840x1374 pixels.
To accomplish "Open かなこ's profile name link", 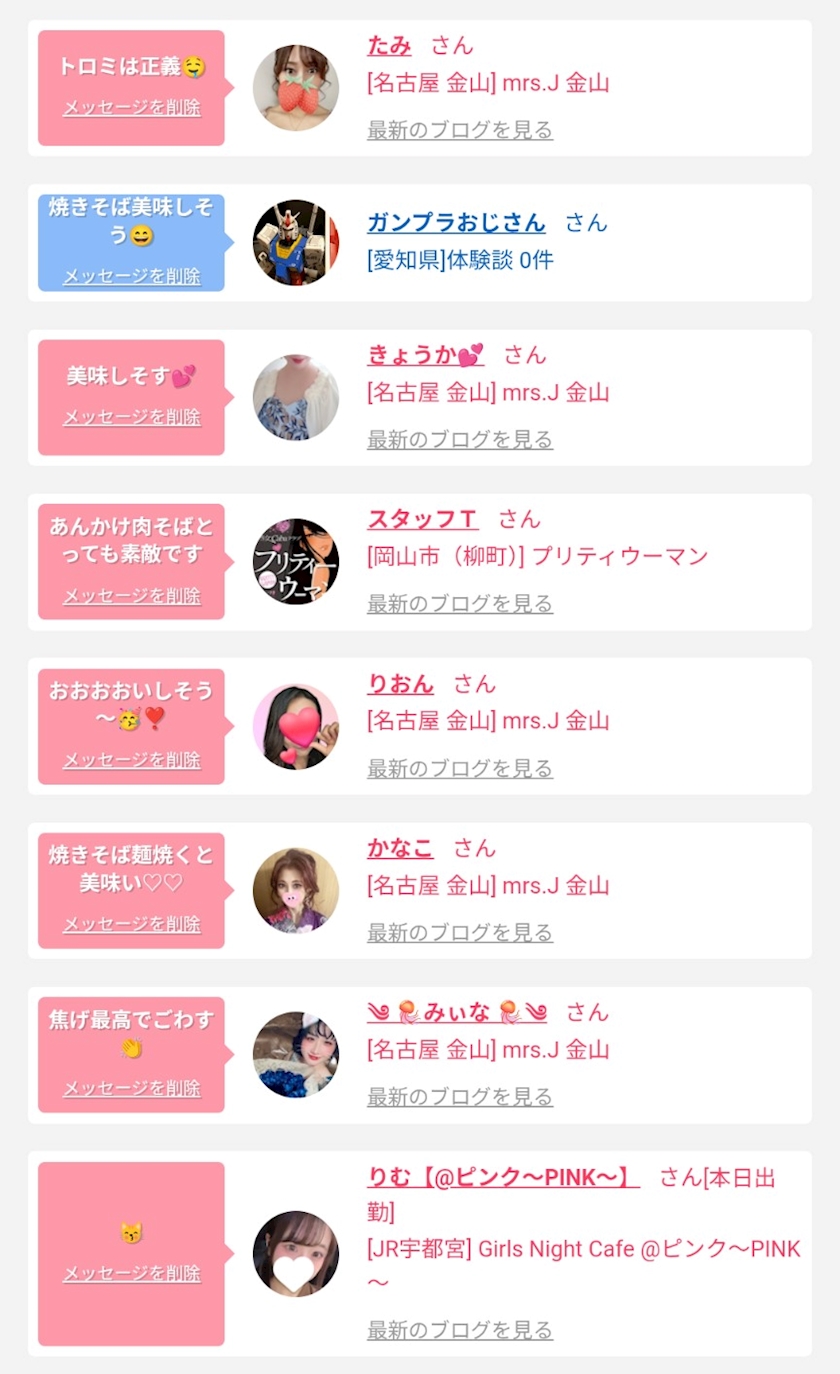I will [400, 848].
